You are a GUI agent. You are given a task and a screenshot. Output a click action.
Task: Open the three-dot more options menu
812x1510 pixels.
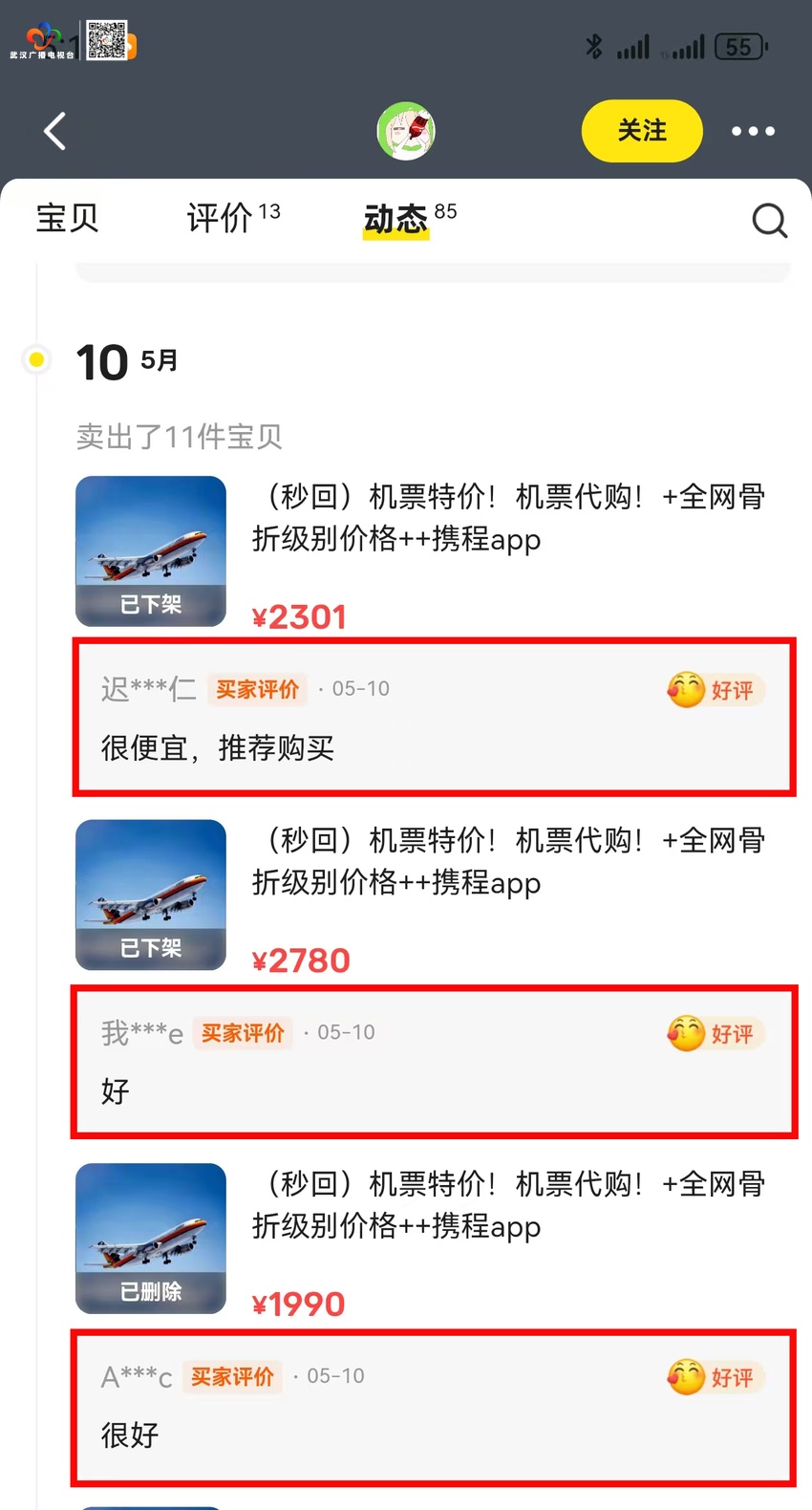(x=752, y=131)
